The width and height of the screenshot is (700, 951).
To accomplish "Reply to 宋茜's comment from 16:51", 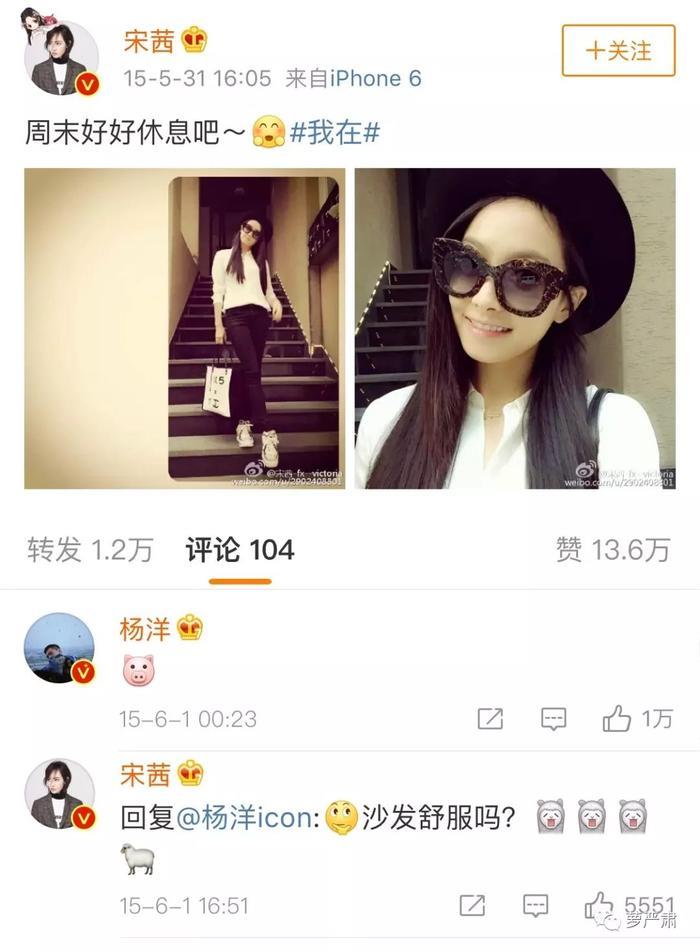I will pyautogui.click(x=535, y=905).
